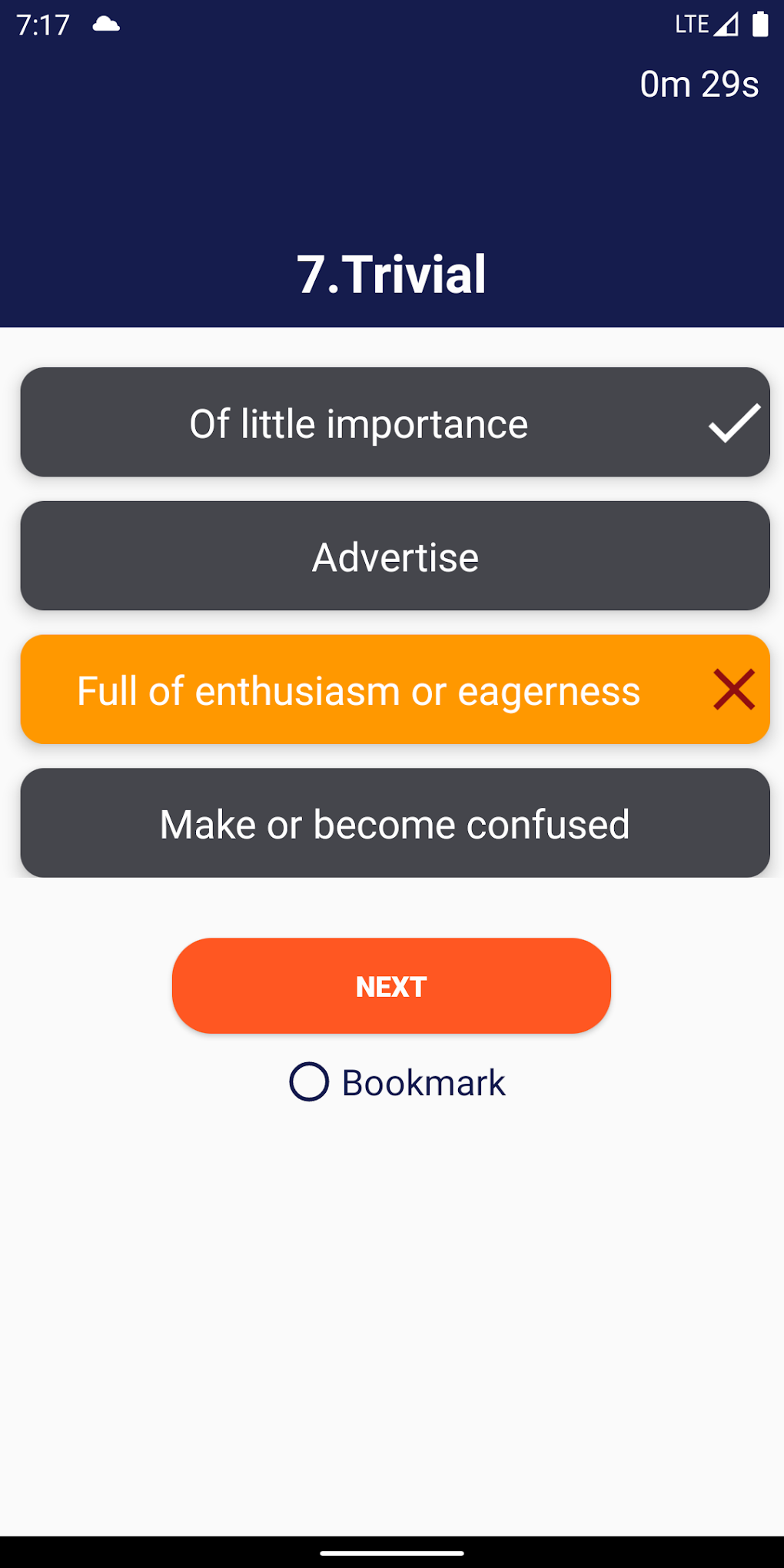Select the 'Advertise' answer option
The image size is (784, 1568).
click(394, 556)
